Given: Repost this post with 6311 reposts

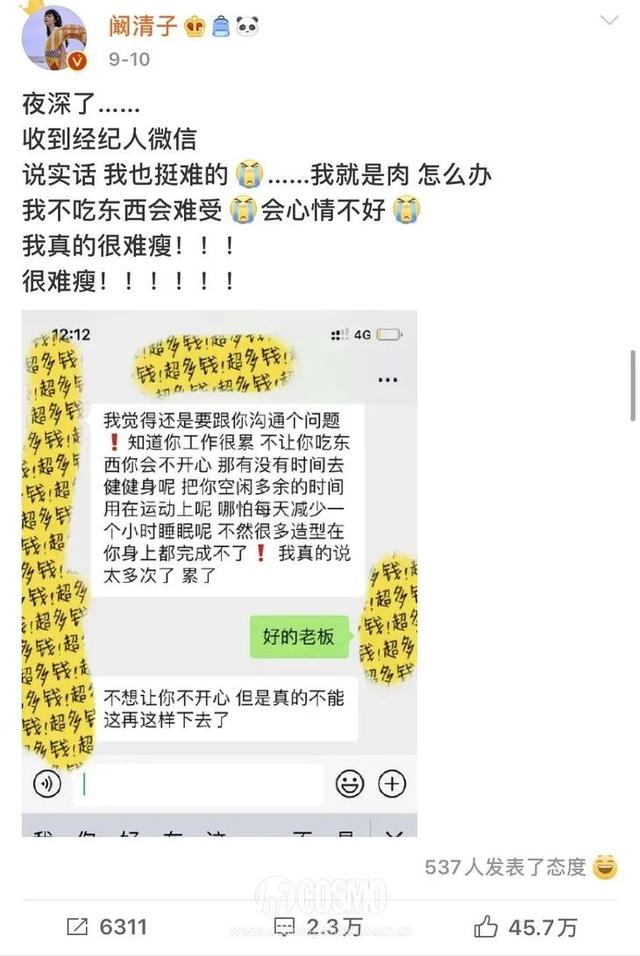Looking at the screenshot, I should [x=106, y=927].
